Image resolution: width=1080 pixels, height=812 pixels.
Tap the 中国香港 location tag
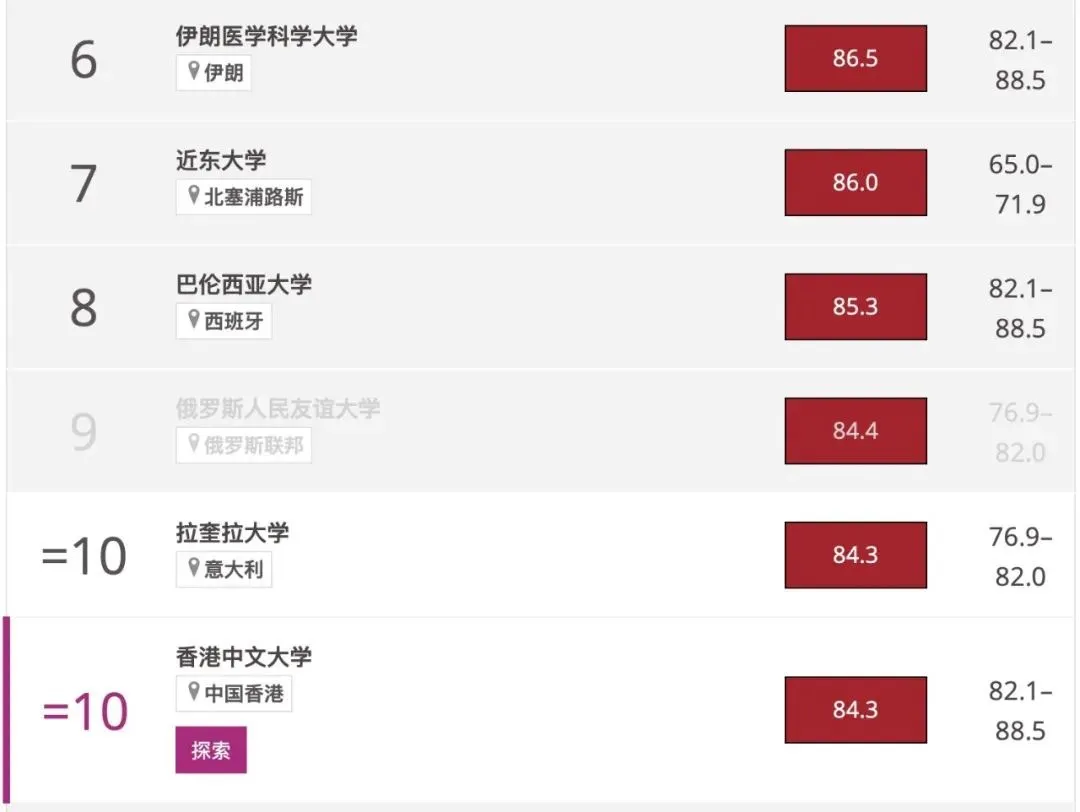point(234,693)
